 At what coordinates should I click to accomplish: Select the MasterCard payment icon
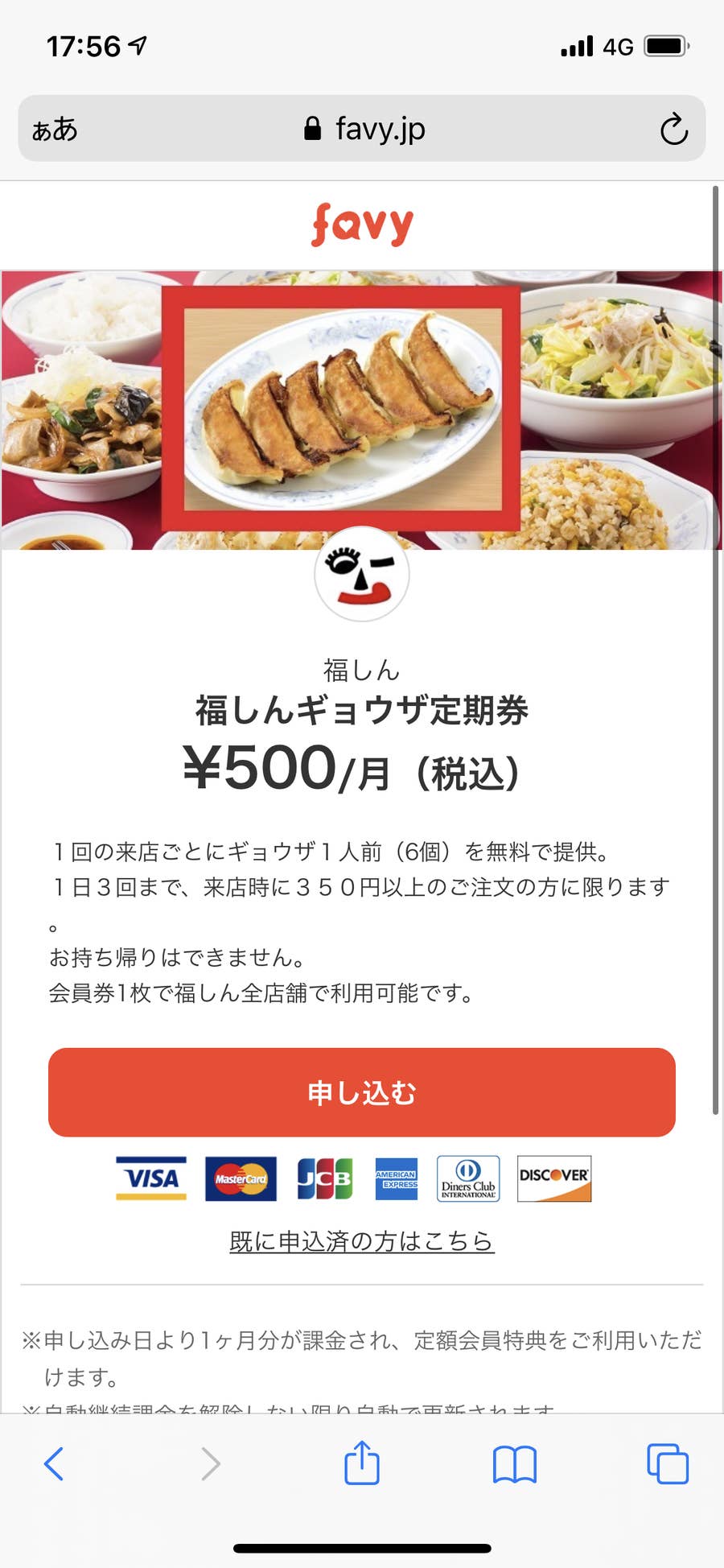(x=241, y=1178)
